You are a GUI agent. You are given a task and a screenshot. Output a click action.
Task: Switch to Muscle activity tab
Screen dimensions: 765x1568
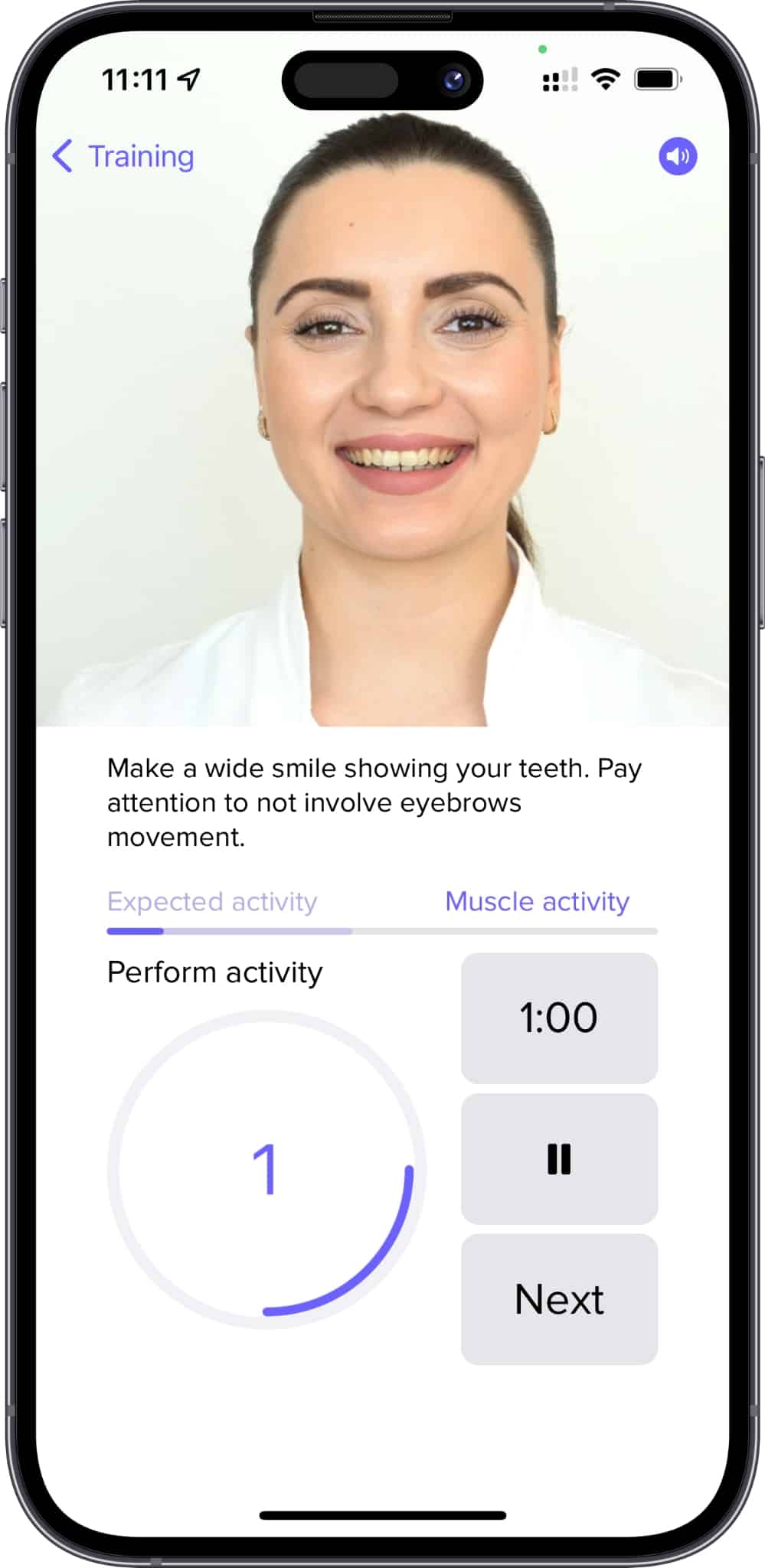coord(537,902)
